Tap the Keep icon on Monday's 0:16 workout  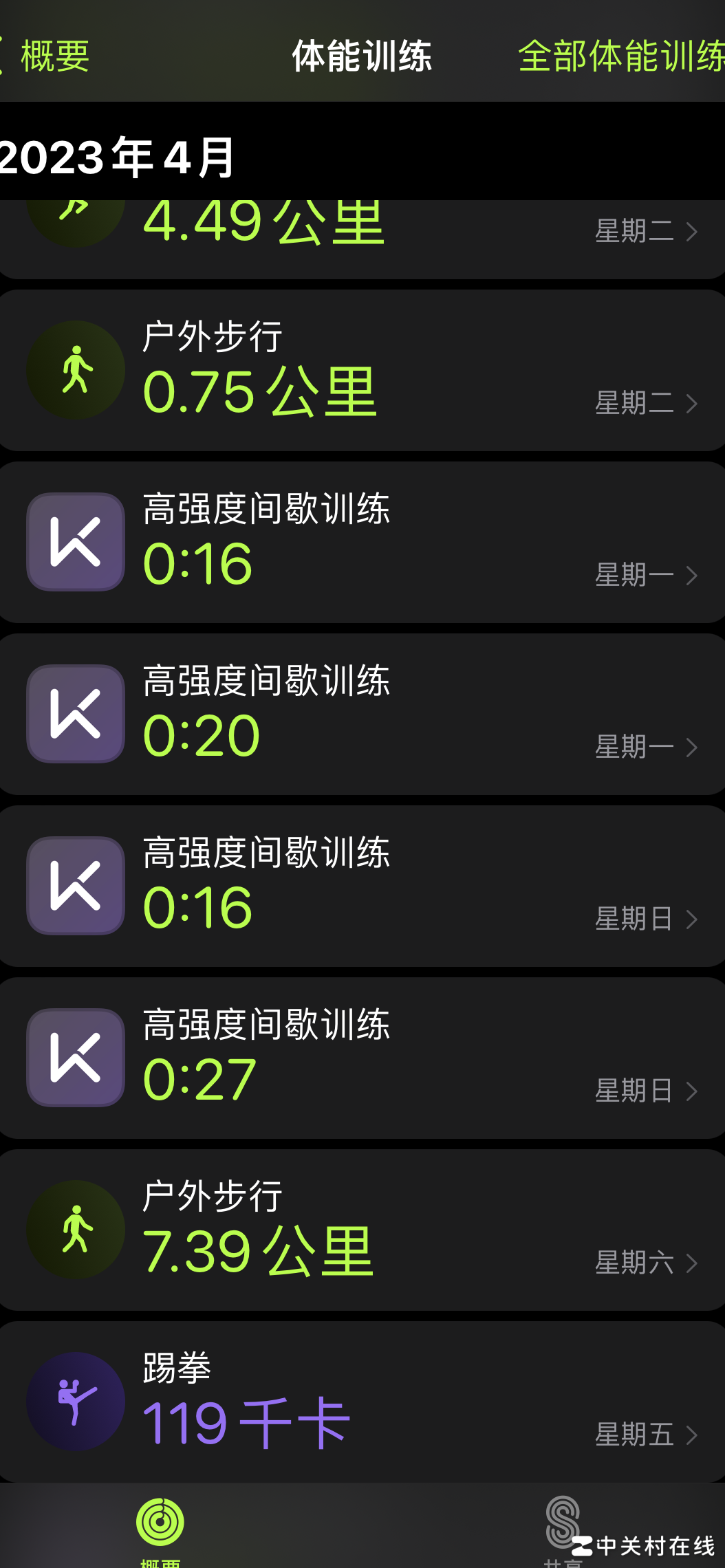pos(76,543)
